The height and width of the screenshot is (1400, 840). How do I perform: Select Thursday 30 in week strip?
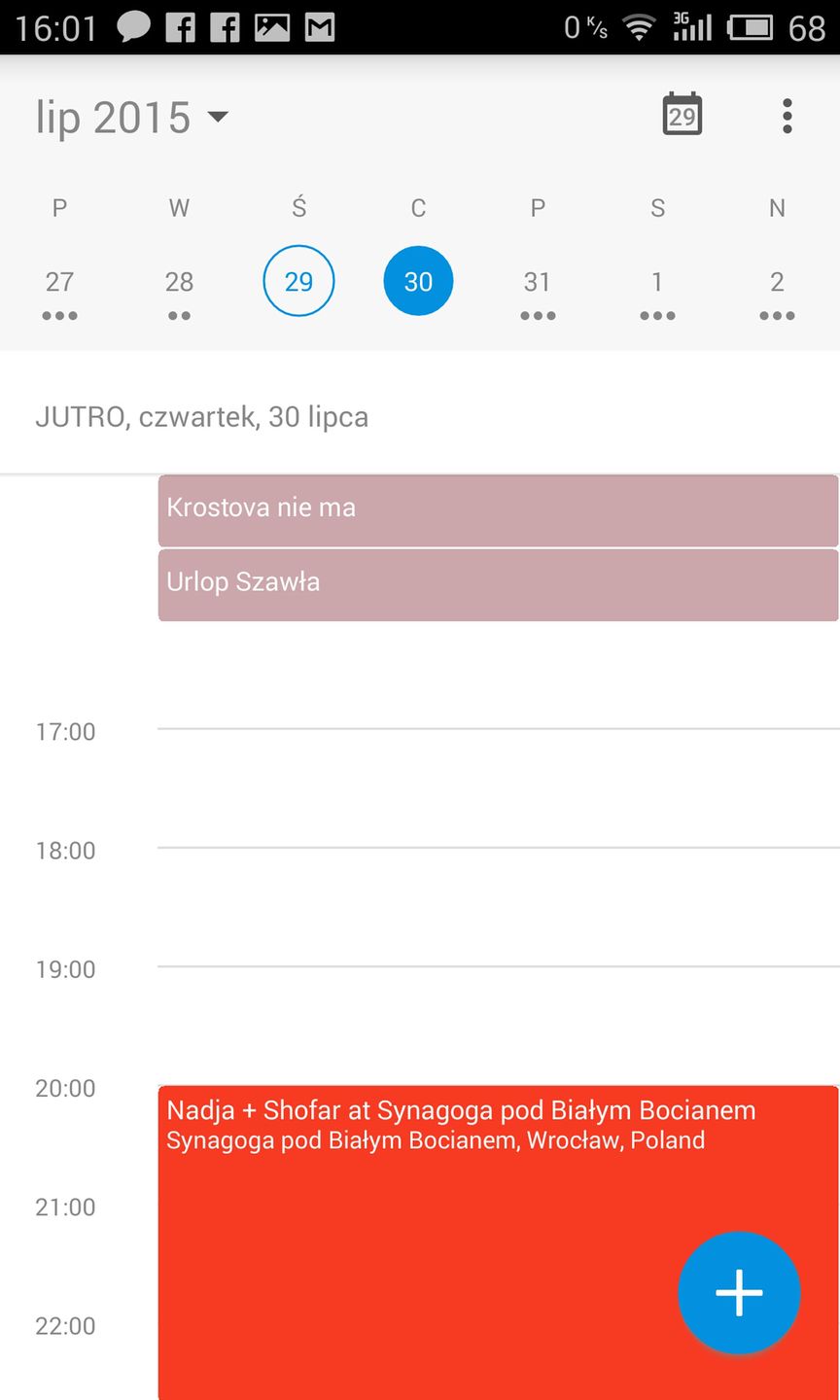pyautogui.click(x=418, y=282)
